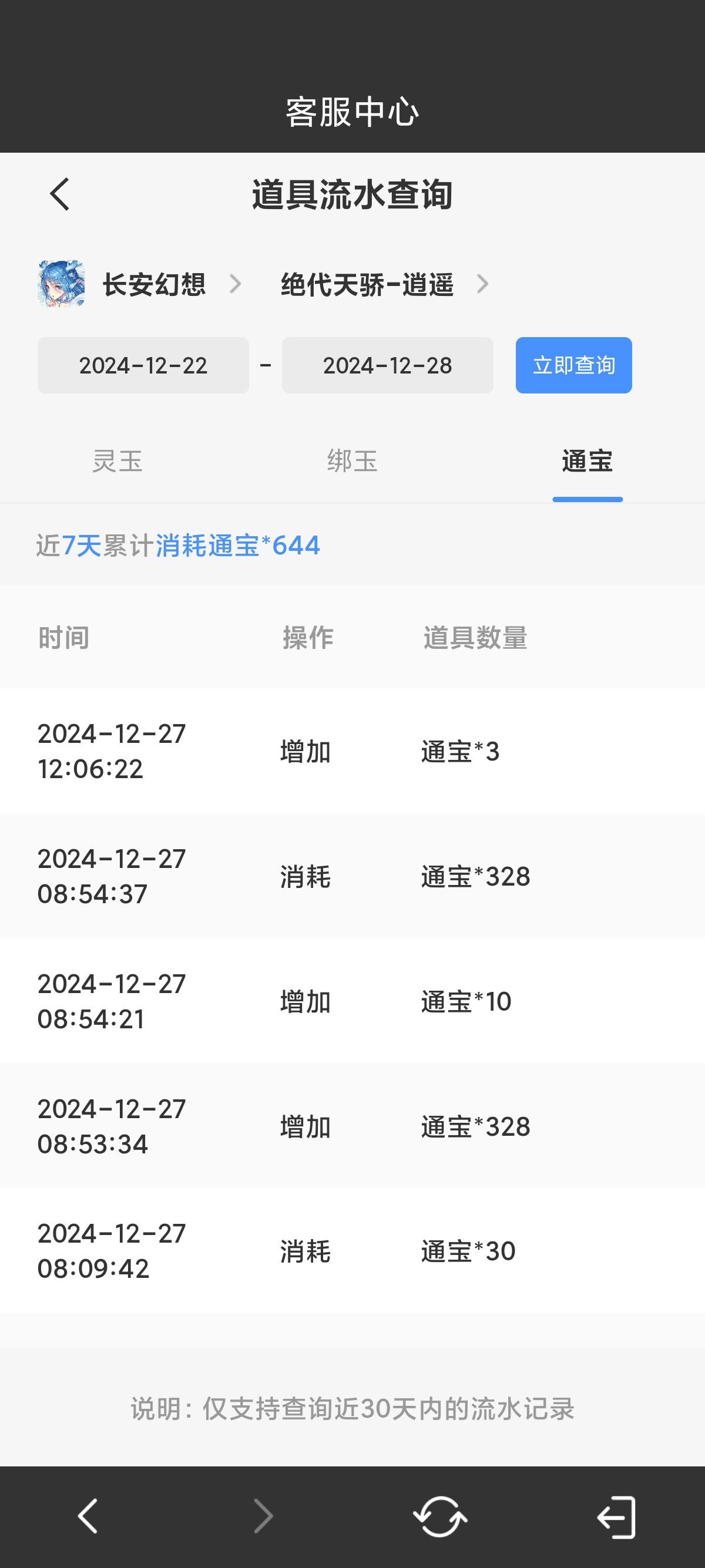Pick end date 2024-12-28
The height and width of the screenshot is (1568, 705).
click(x=387, y=365)
